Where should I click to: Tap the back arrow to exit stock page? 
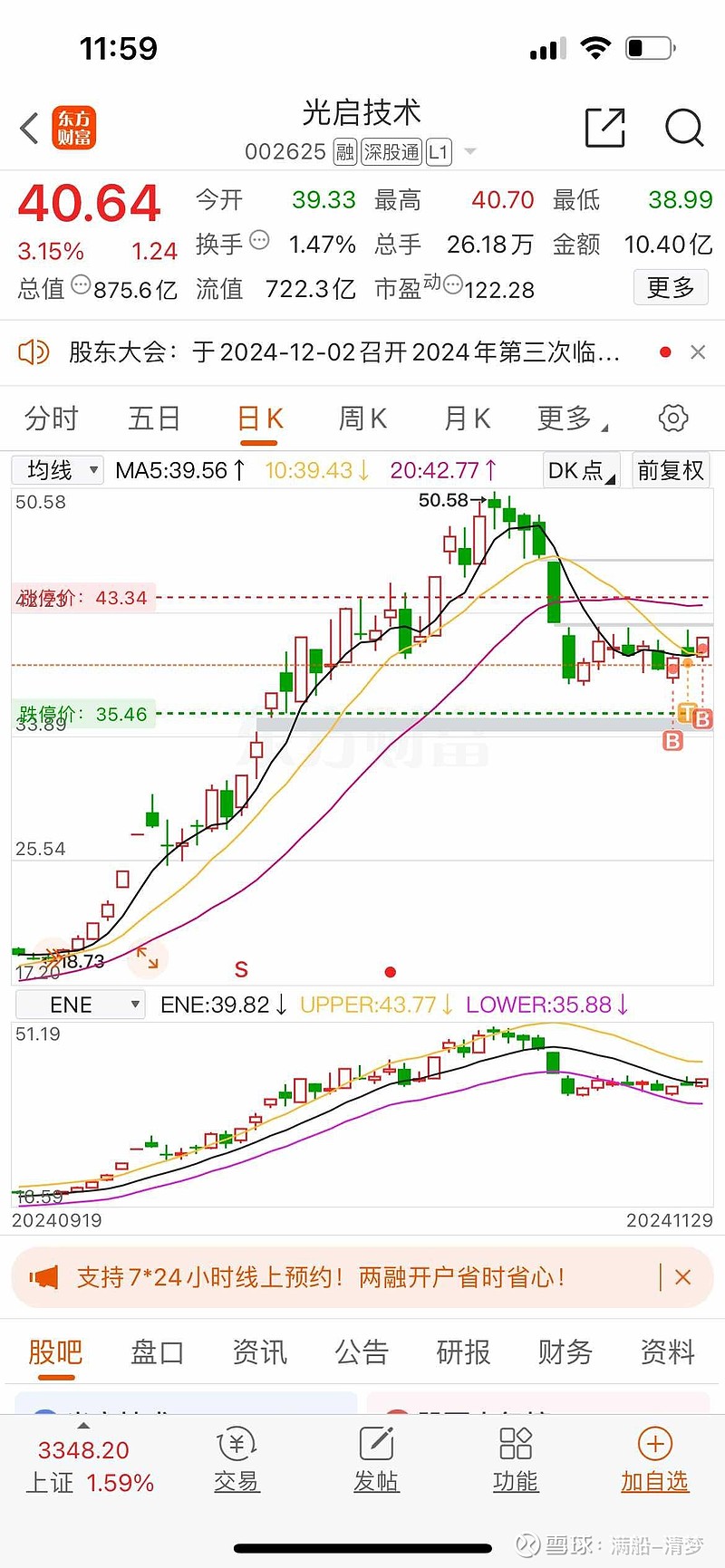pyautogui.click(x=28, y=129)
